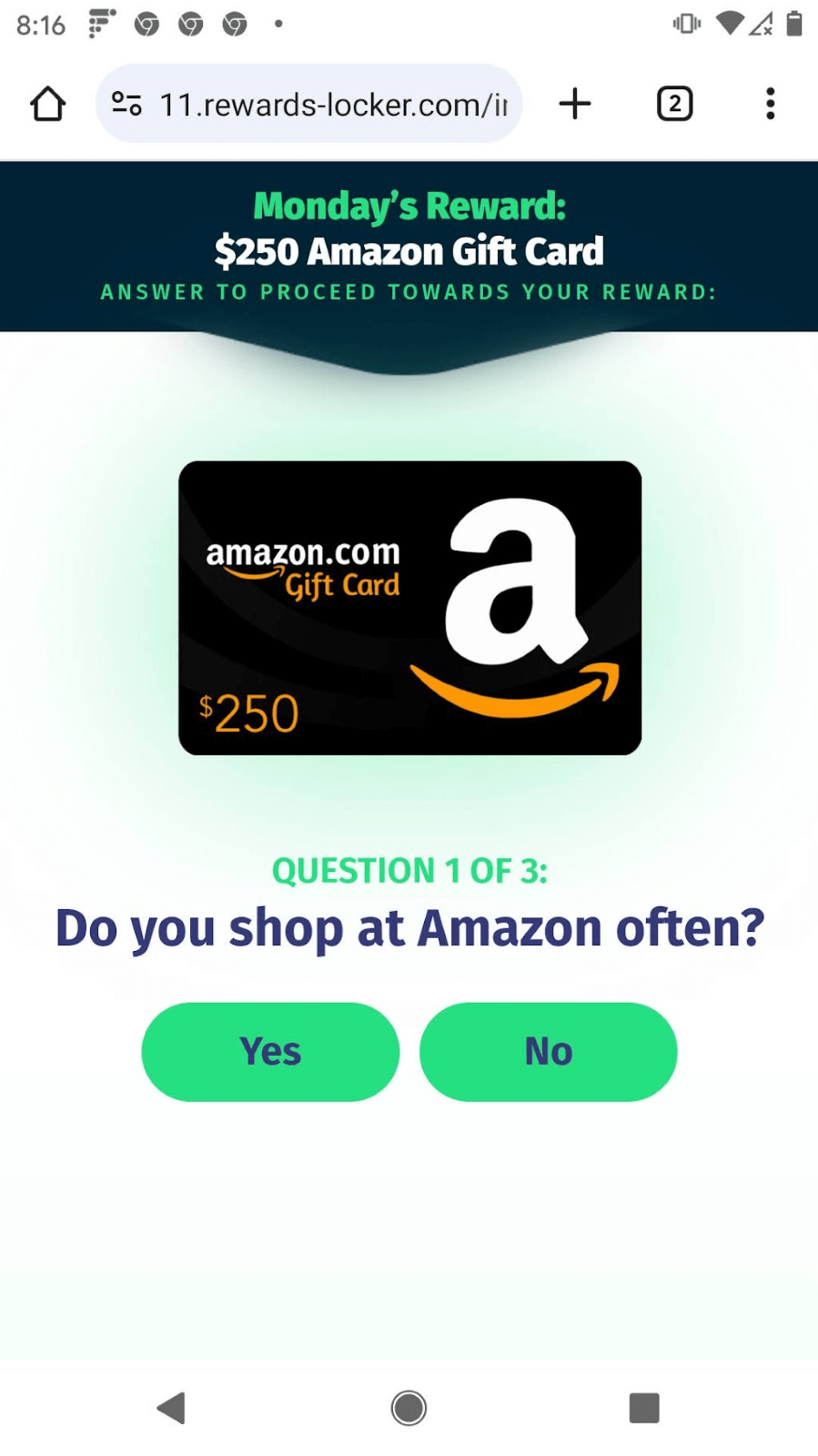Answer No to the Amazon question
Screen dimensions: 818x1456
point(548,1051)
